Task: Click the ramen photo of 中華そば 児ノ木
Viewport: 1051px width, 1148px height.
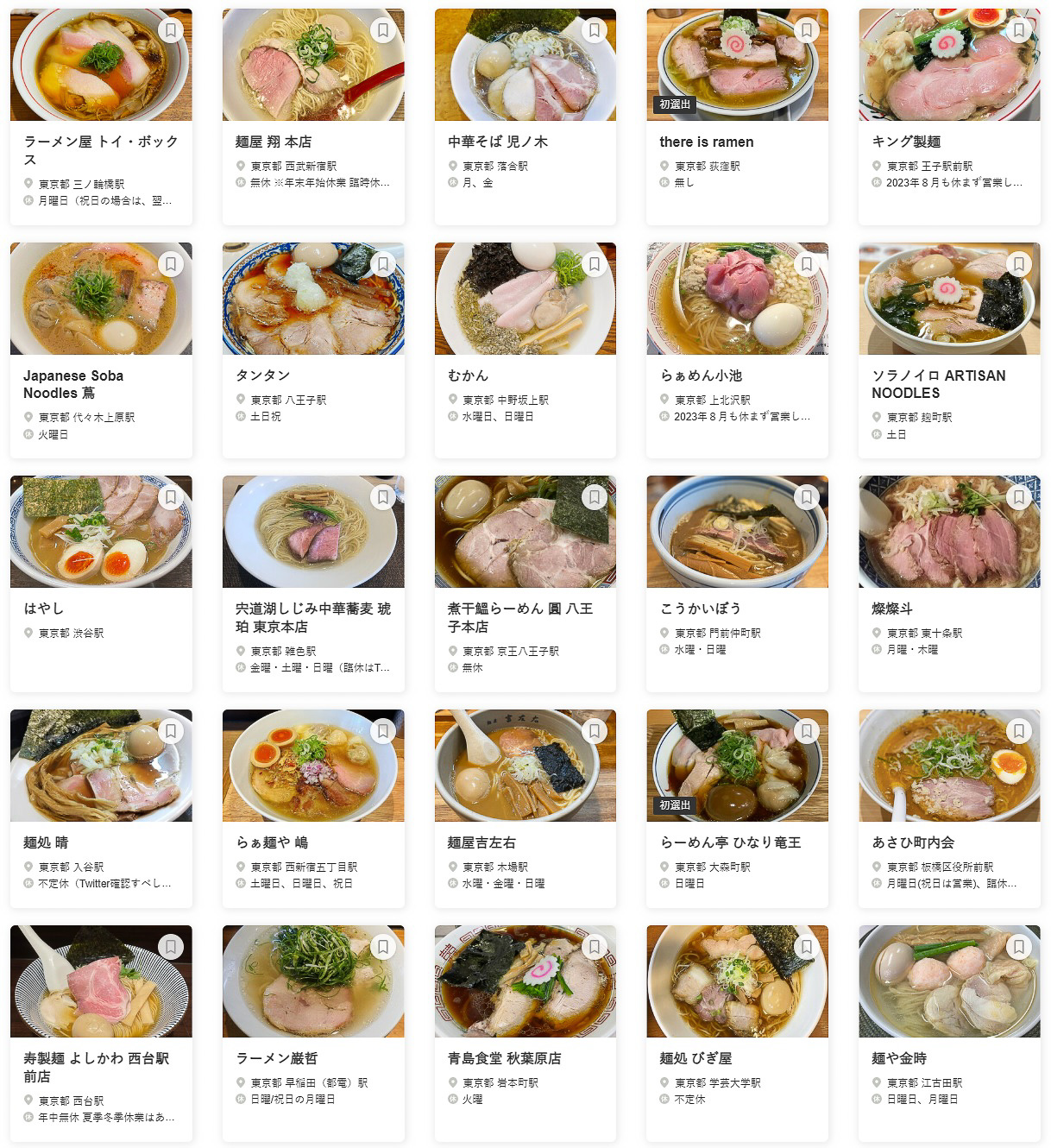Action: (525, 65)
